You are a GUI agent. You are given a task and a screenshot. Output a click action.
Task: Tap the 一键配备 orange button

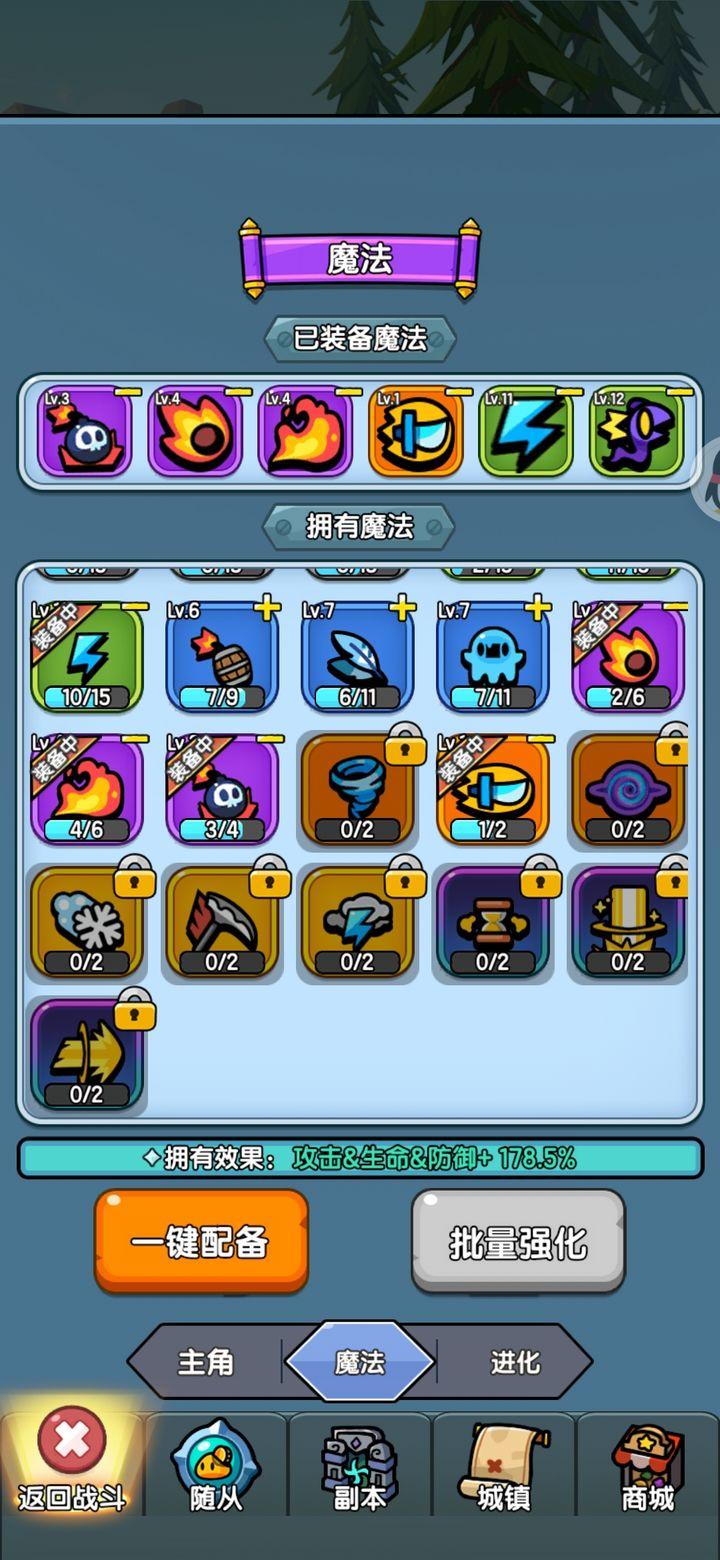click(x=201, y=1241)
